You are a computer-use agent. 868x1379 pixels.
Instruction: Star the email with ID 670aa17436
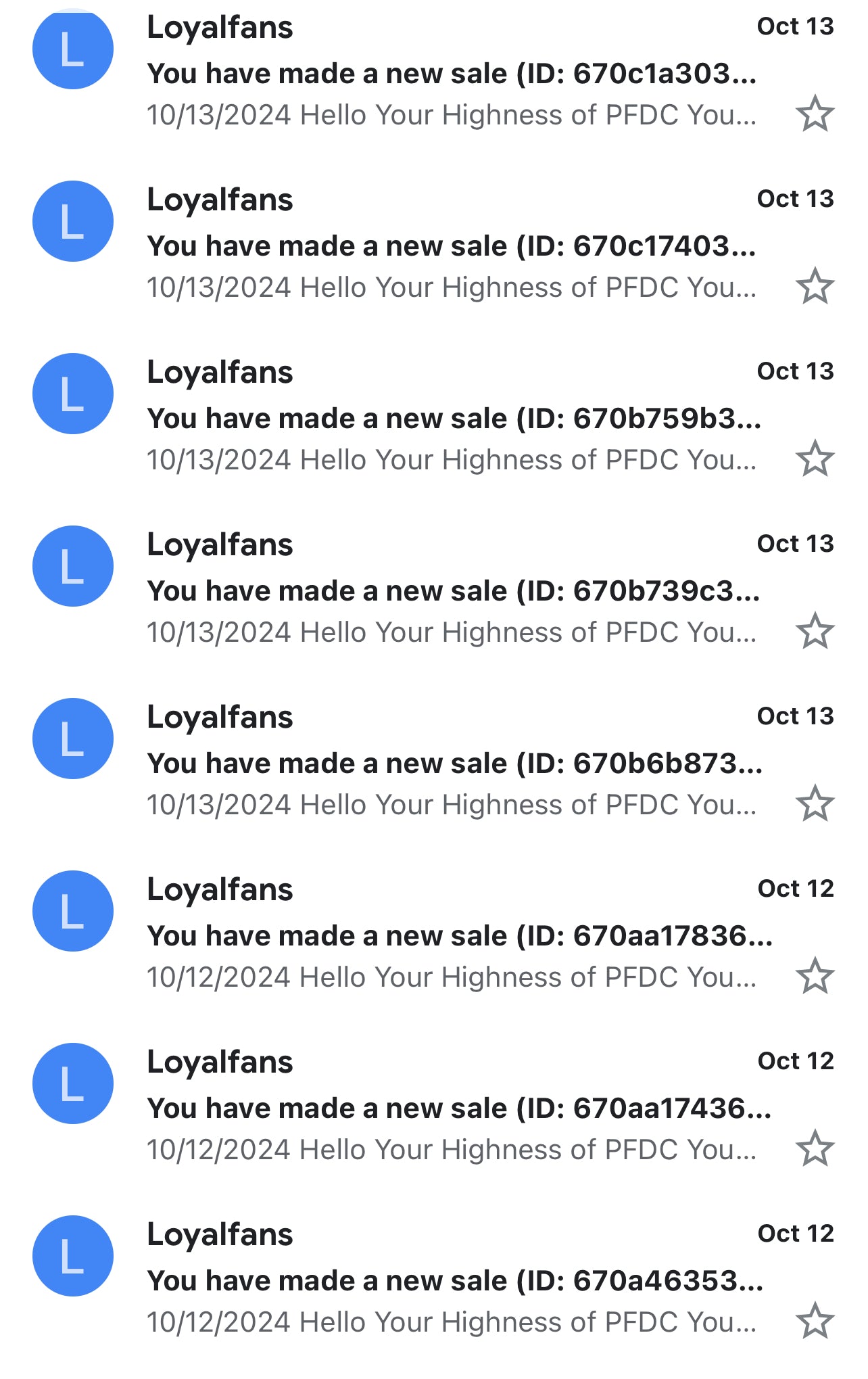coord(815,1148)
